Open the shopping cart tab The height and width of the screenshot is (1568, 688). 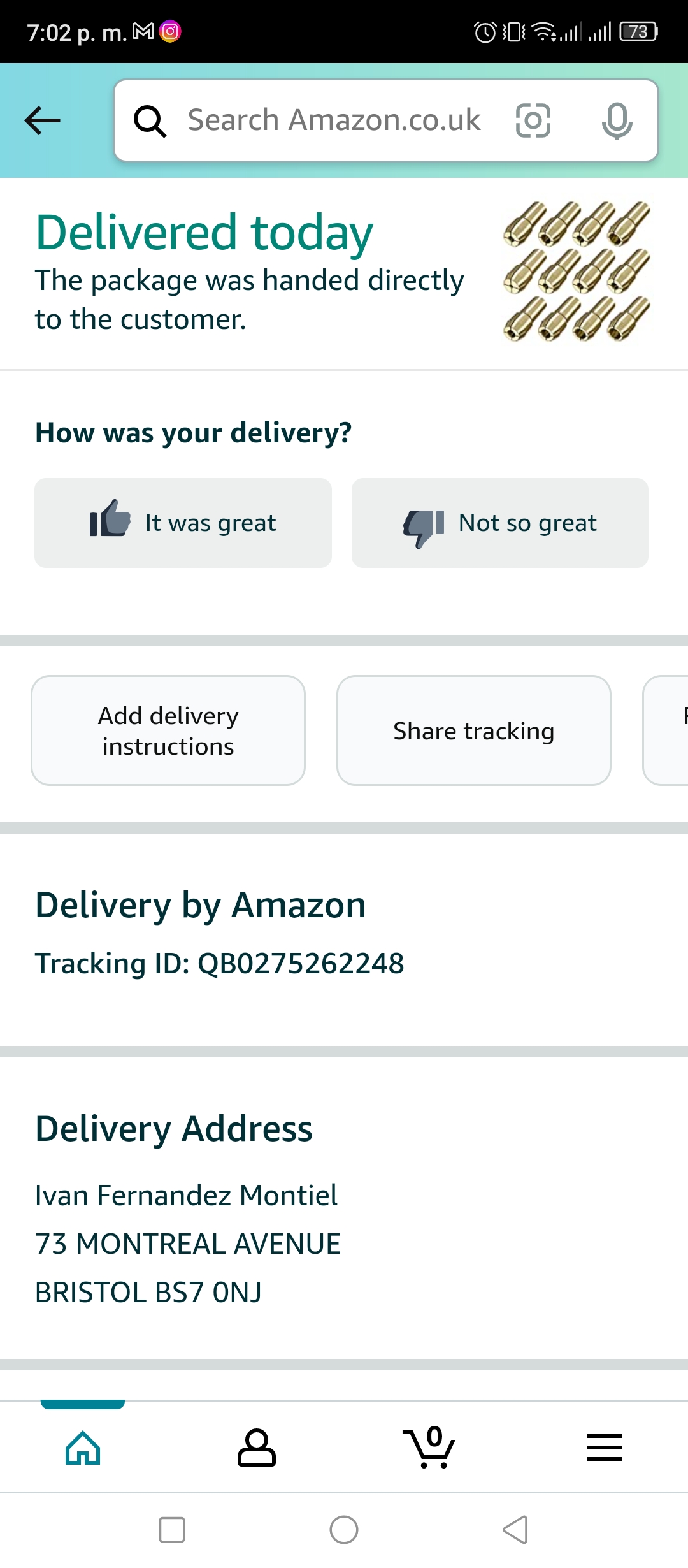coord(430,1448)
